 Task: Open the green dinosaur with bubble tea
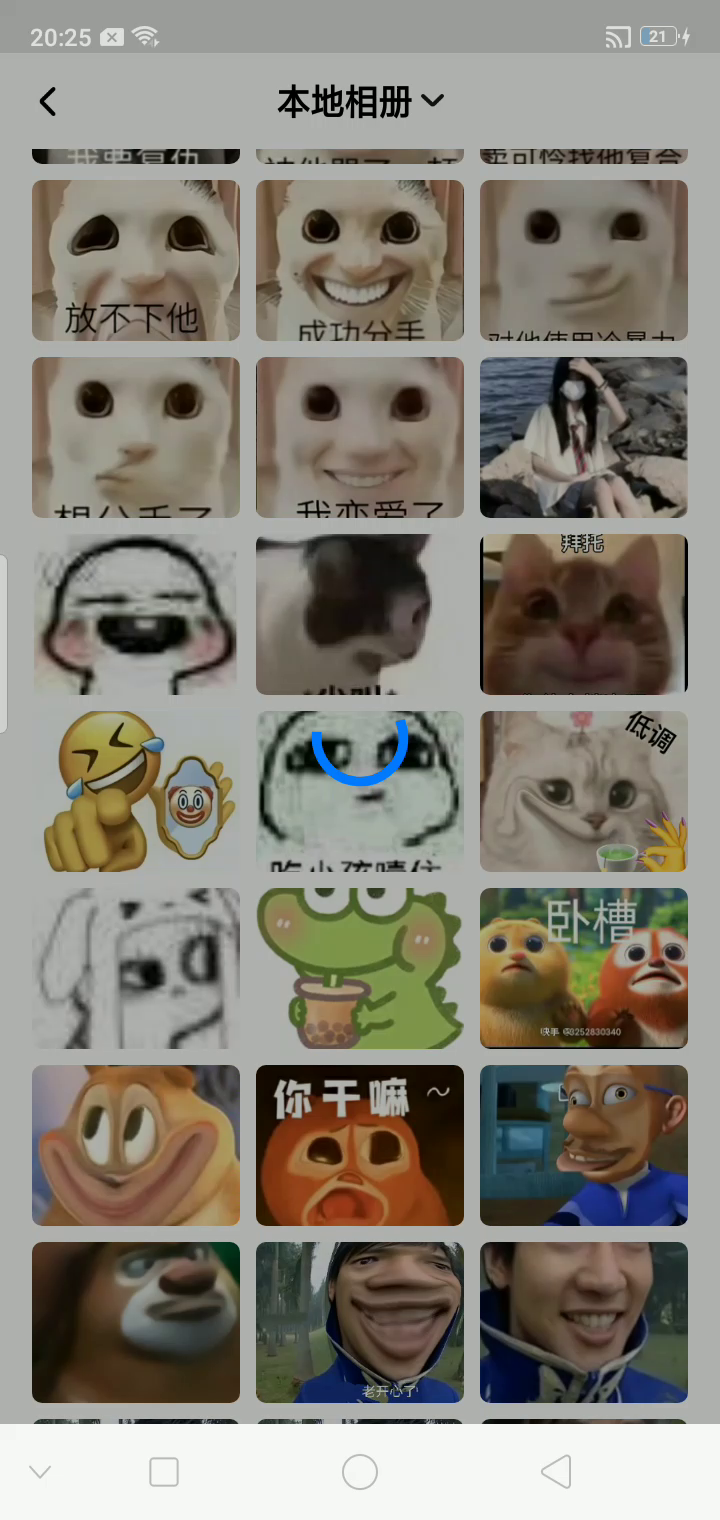pyautogui.click(x=360, y=968)
